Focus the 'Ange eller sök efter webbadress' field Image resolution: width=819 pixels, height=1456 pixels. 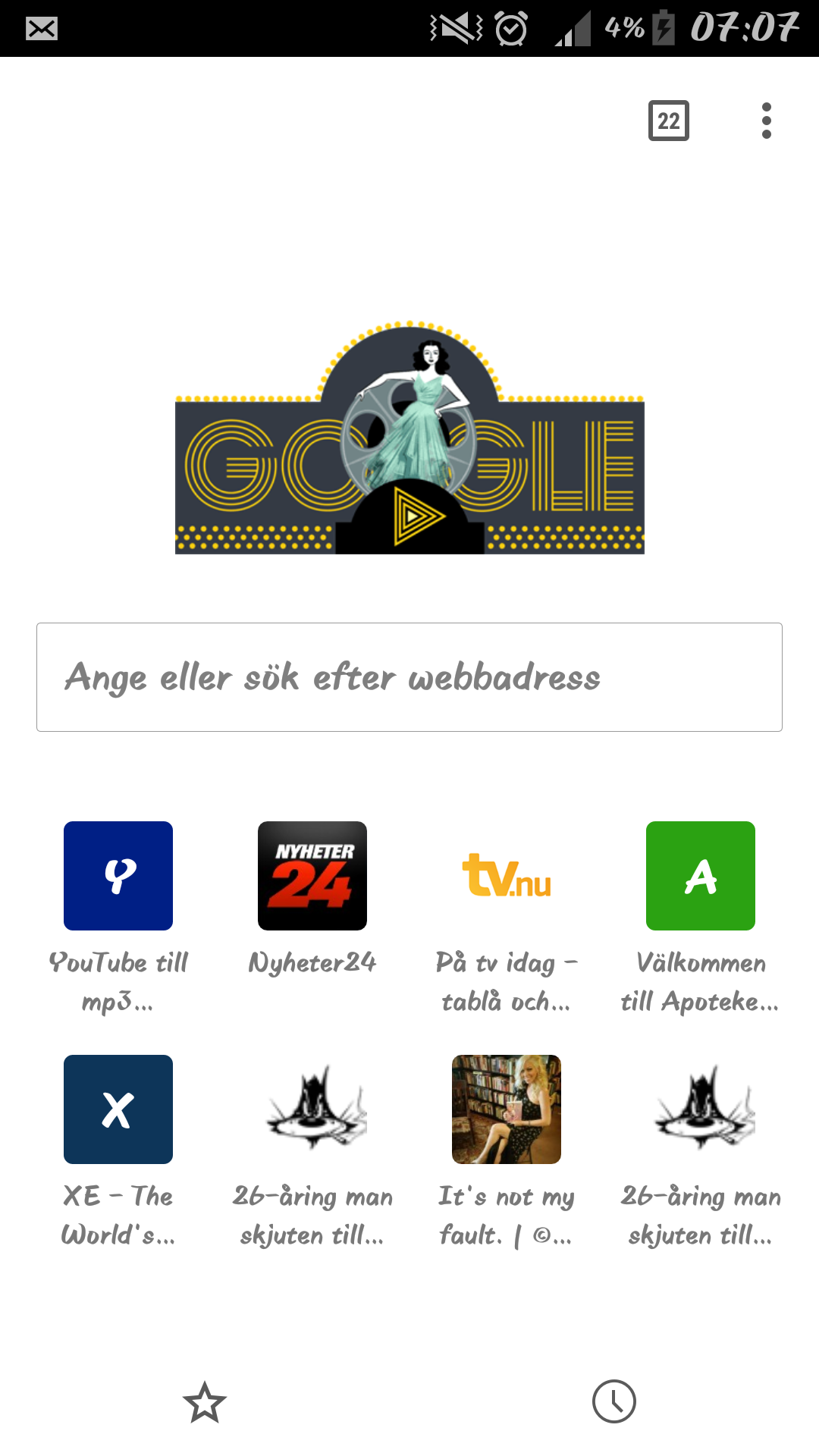tap(409, 677)
